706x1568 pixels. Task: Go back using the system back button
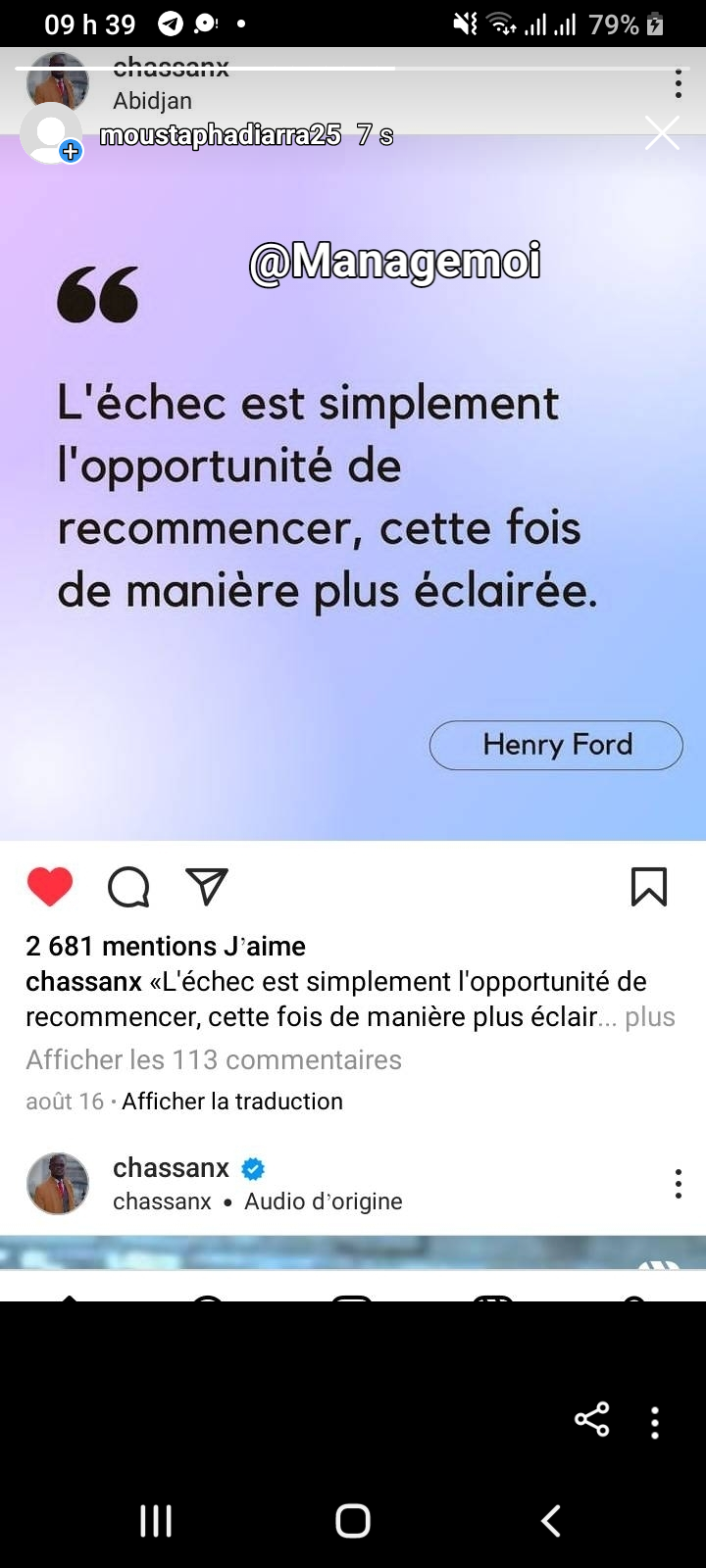point(551,1520)
